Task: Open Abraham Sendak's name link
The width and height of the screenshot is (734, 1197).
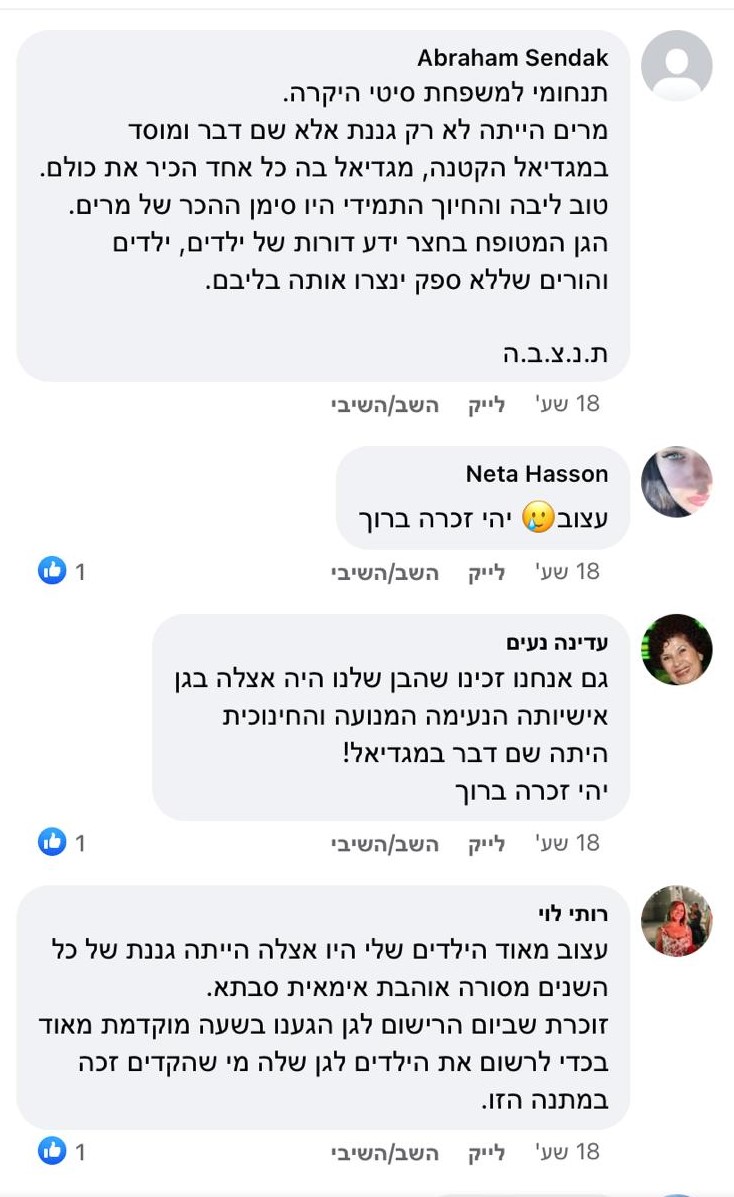Action: click(x=512, y=58)
